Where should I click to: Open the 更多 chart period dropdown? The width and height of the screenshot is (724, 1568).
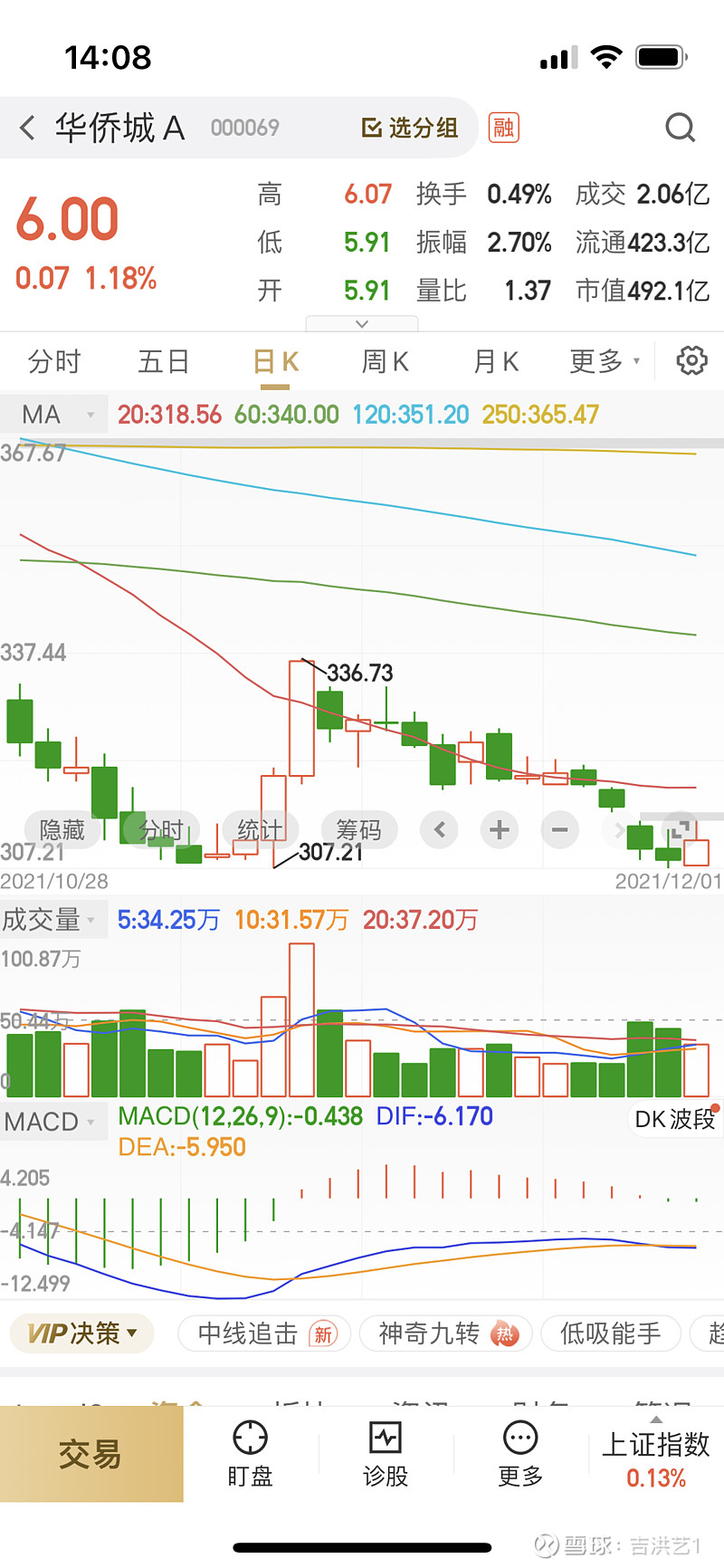pyautogui.click(x=605, y=361)
